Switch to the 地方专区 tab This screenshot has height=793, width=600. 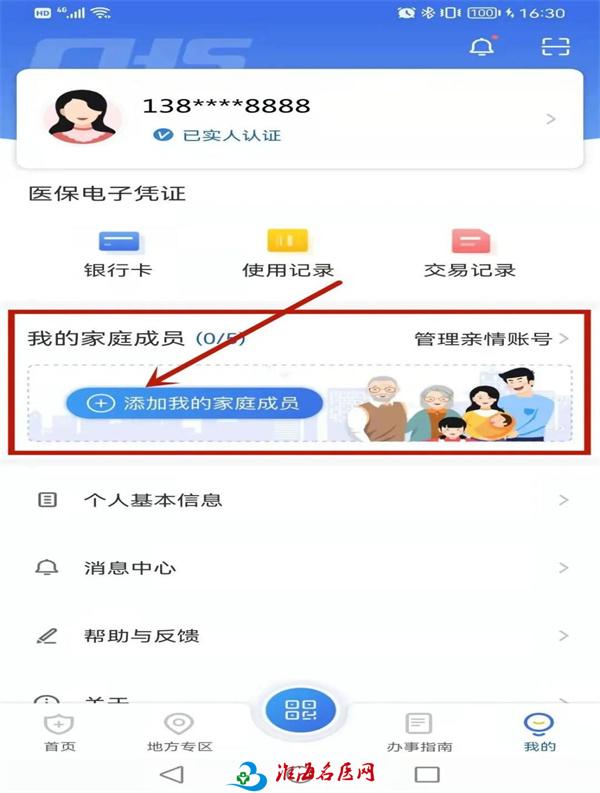click(x=179, y=732)
